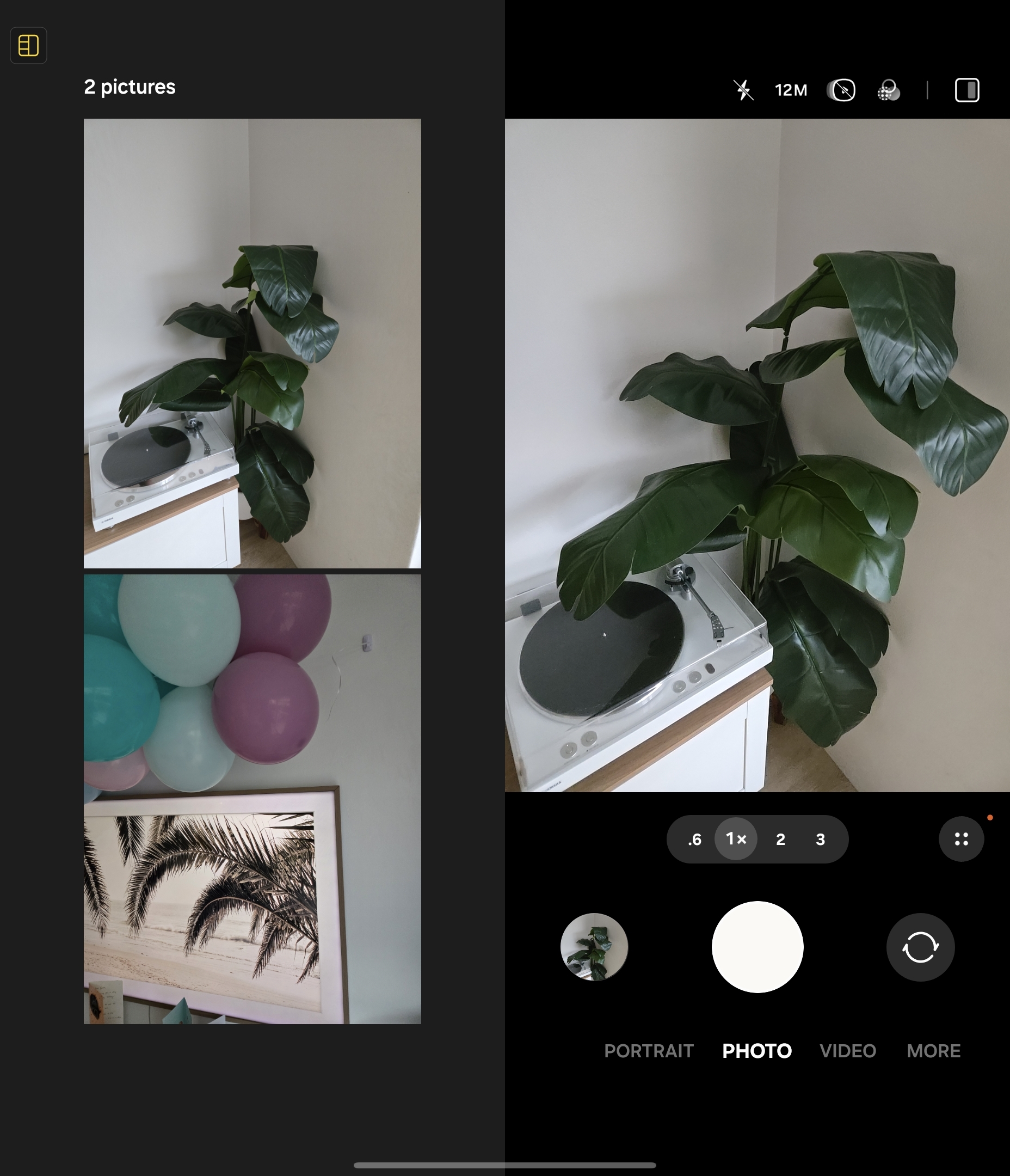
Task: Switch to Portrait mode
Action: coord(649,1051)
